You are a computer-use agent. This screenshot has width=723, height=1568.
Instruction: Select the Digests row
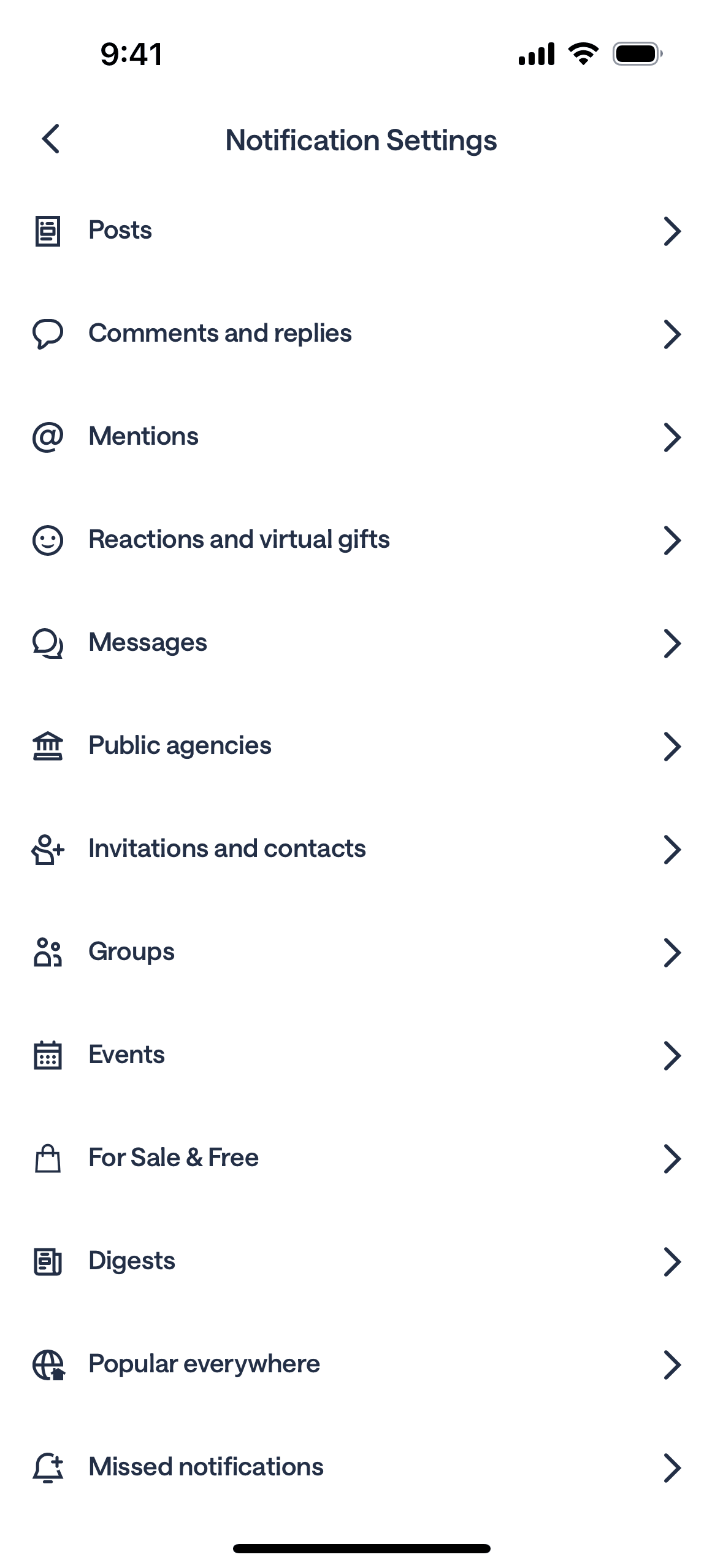pyautogui.click(x=361, y=1261)
